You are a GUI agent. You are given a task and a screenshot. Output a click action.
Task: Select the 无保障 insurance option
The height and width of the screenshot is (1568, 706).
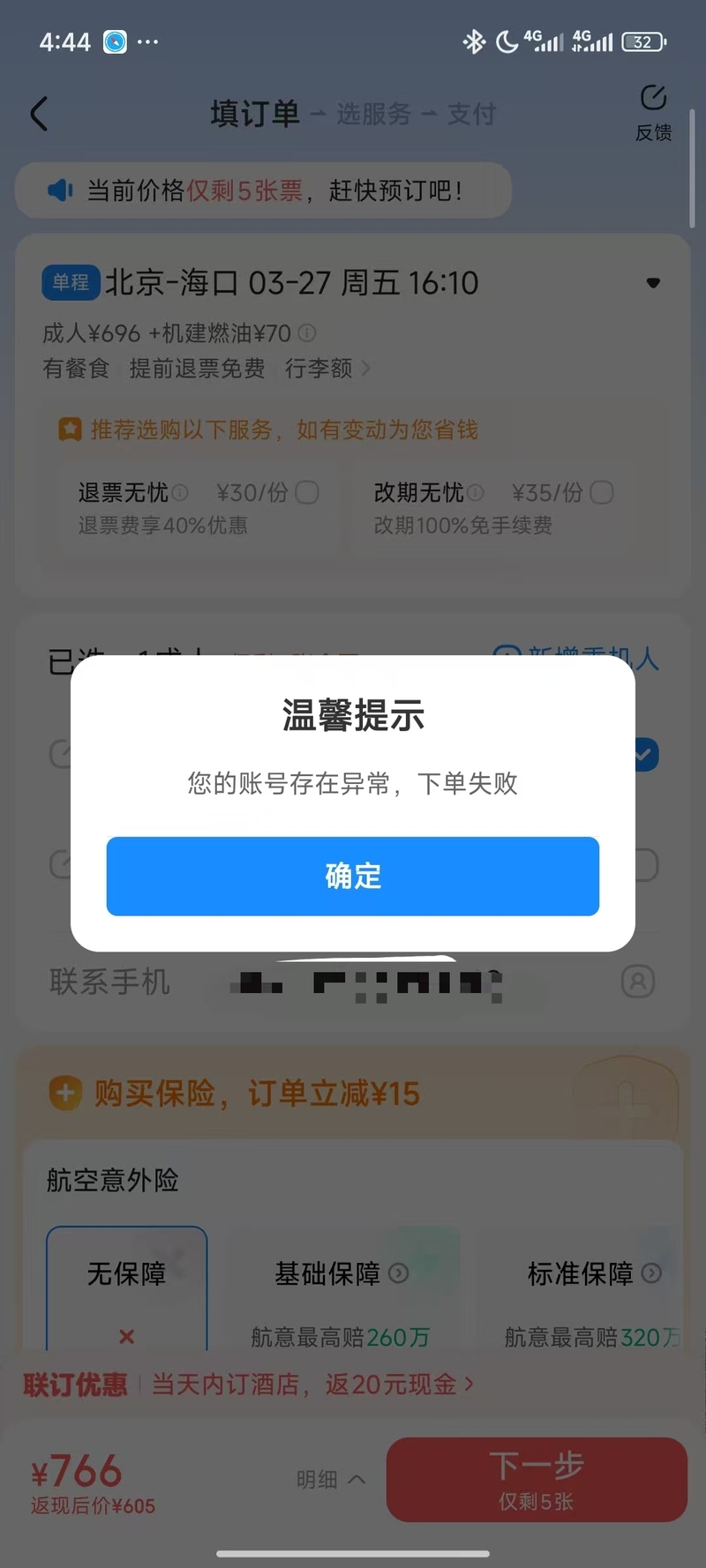126,1288
